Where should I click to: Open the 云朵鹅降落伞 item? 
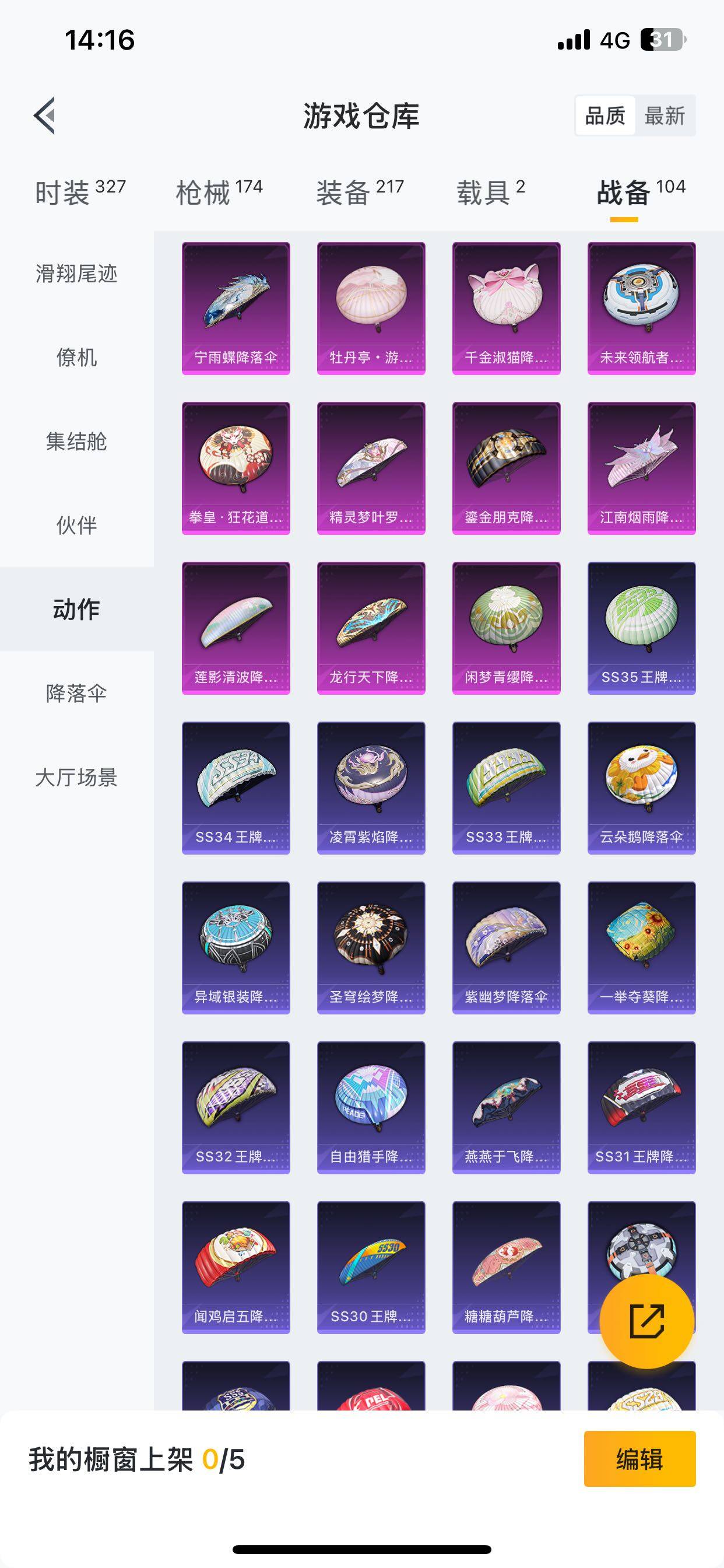click(641, 788)
